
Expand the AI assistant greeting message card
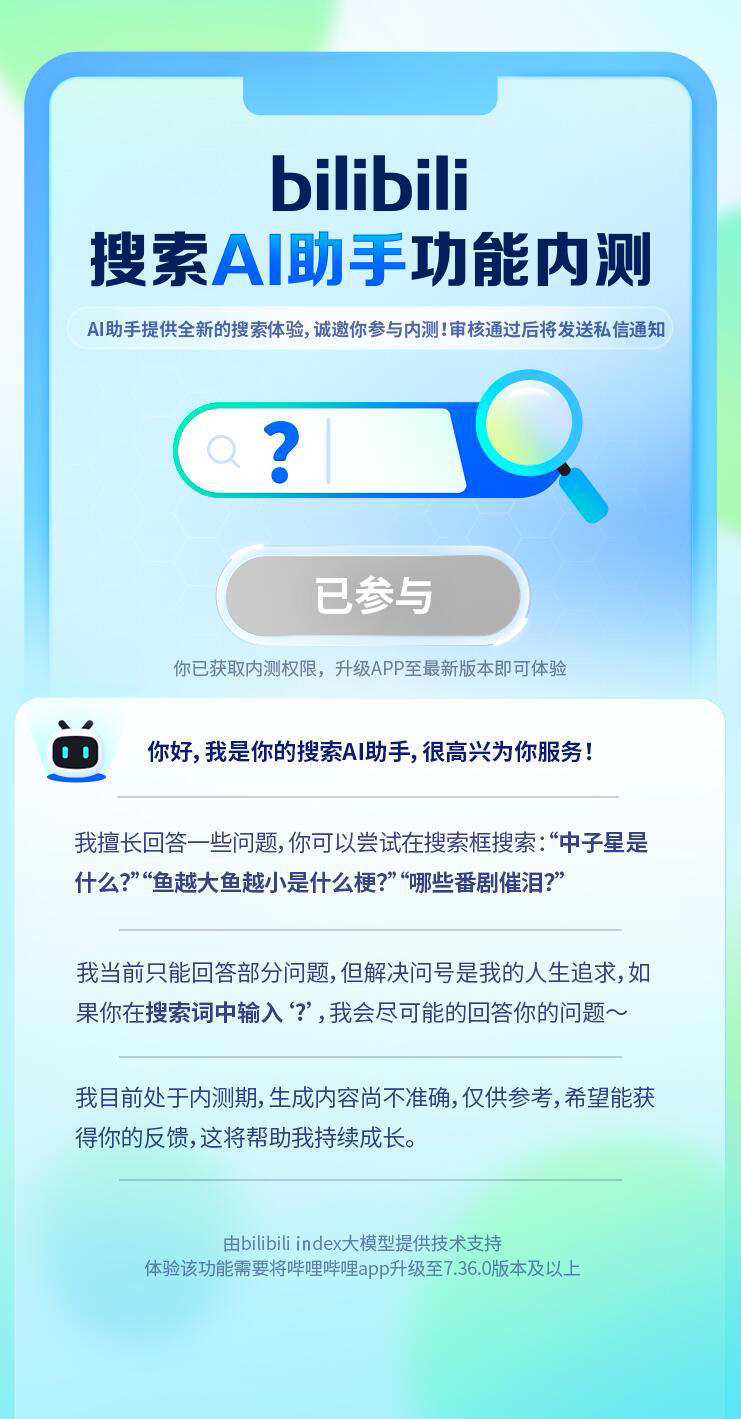point(380,753)
